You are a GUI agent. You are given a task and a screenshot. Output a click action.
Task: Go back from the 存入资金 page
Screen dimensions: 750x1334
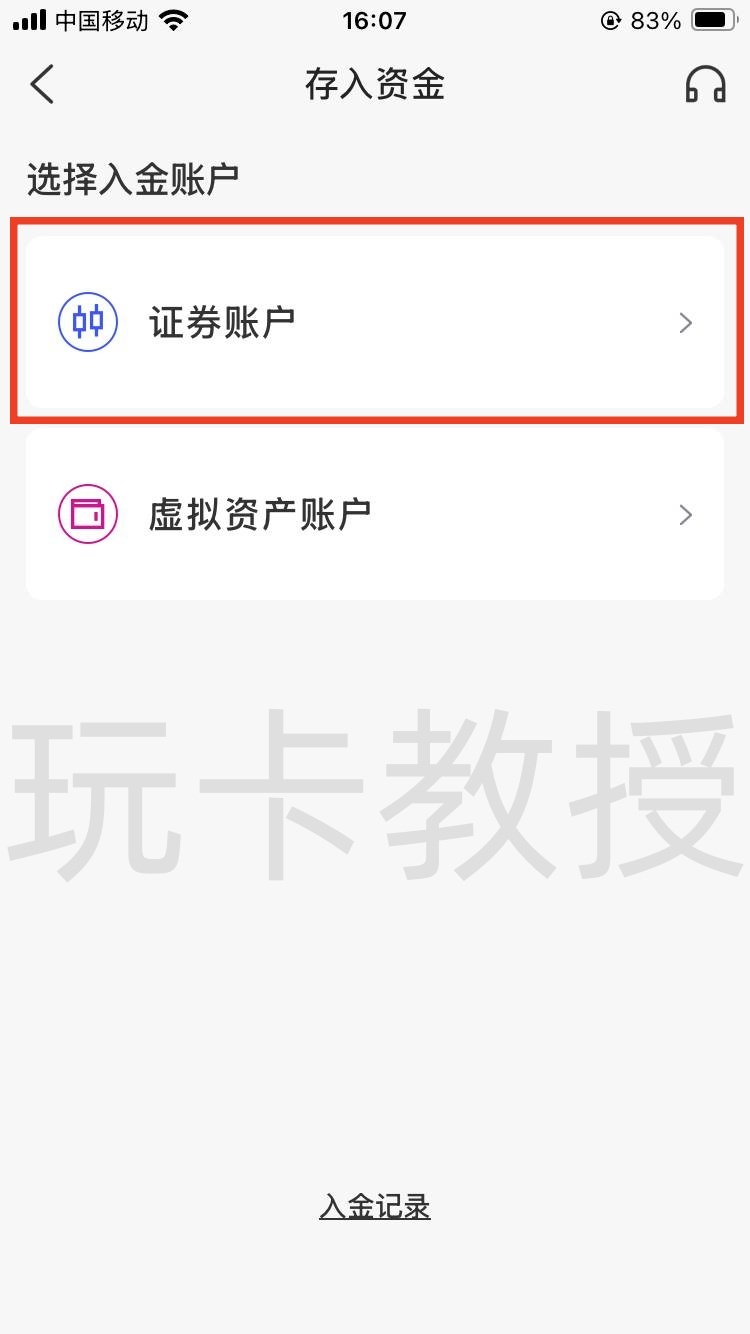[x=42, y=85]
